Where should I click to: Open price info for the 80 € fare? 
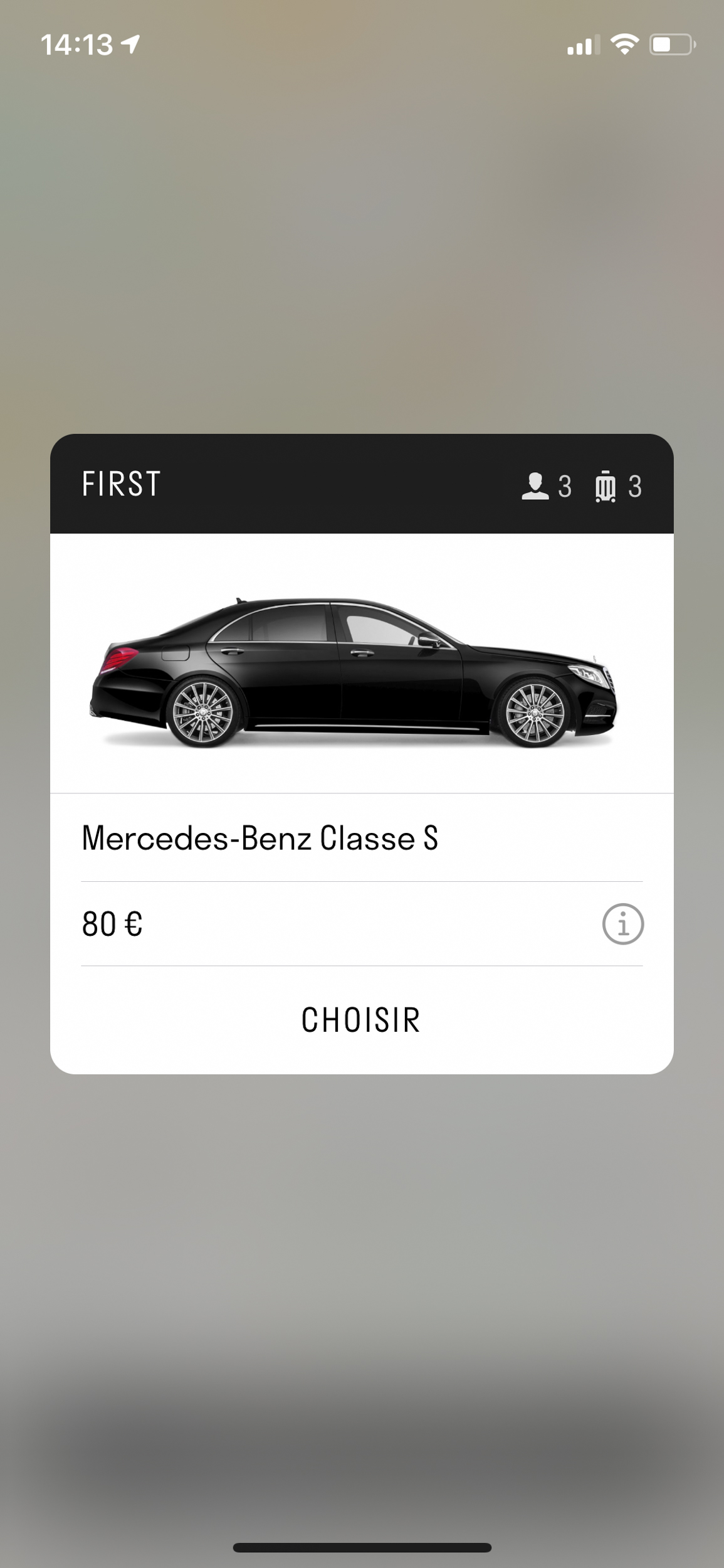[x=622, y=924]
